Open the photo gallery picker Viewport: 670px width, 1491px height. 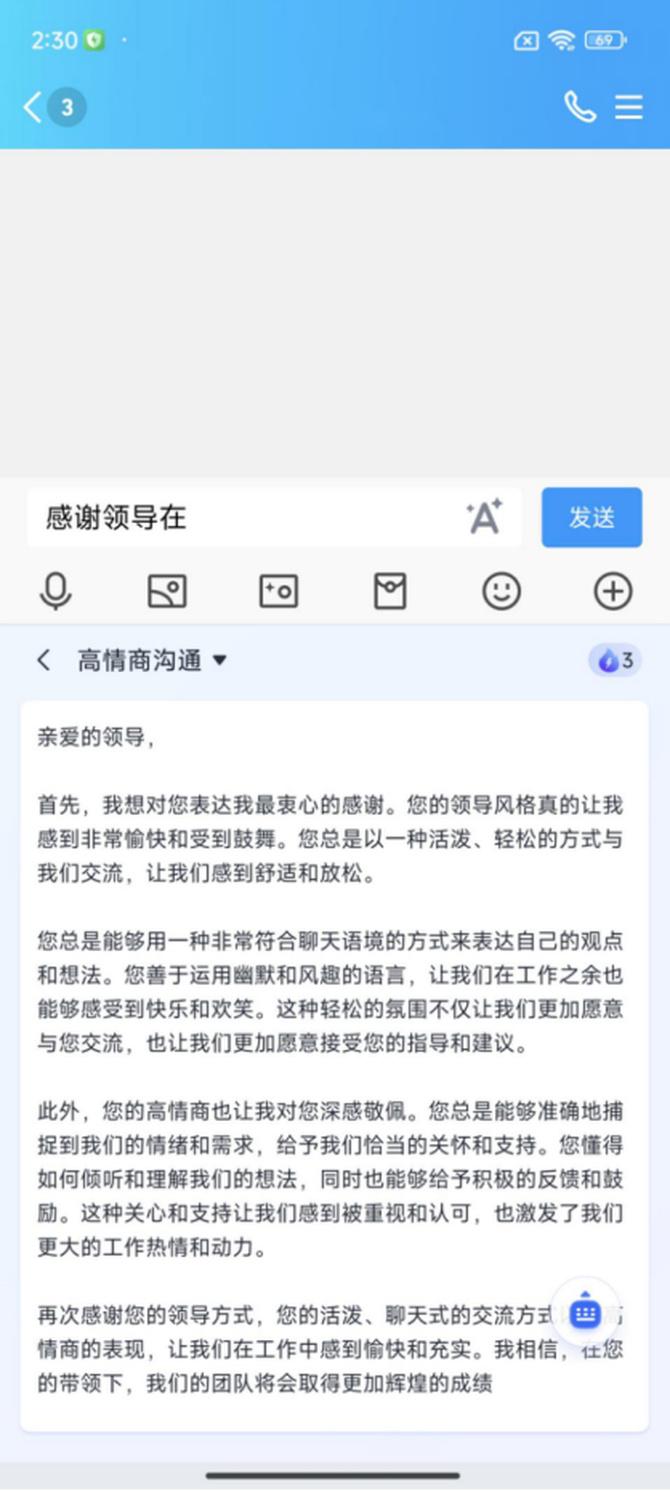167,591
